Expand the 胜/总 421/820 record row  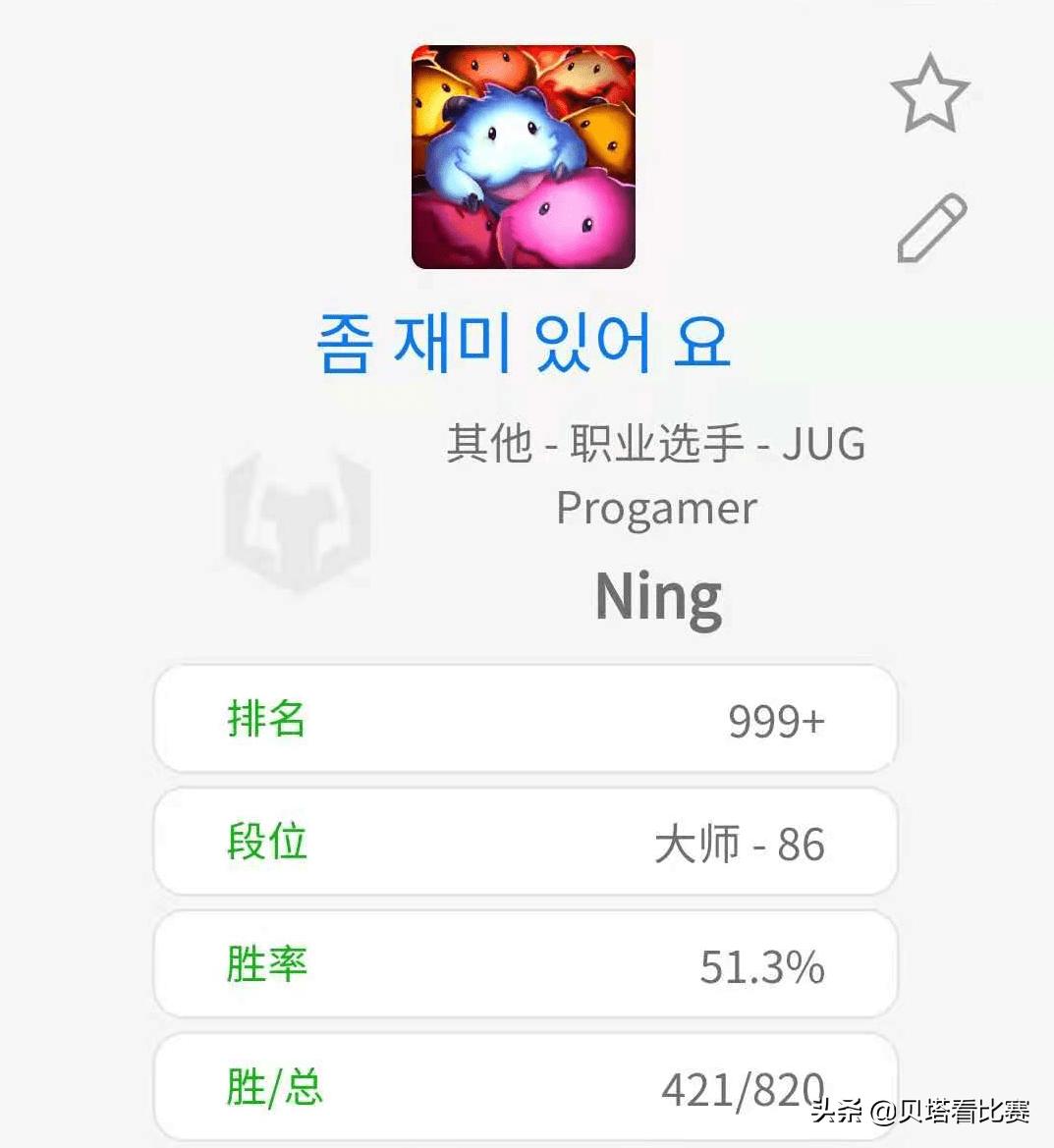[x=524, y=1085]
